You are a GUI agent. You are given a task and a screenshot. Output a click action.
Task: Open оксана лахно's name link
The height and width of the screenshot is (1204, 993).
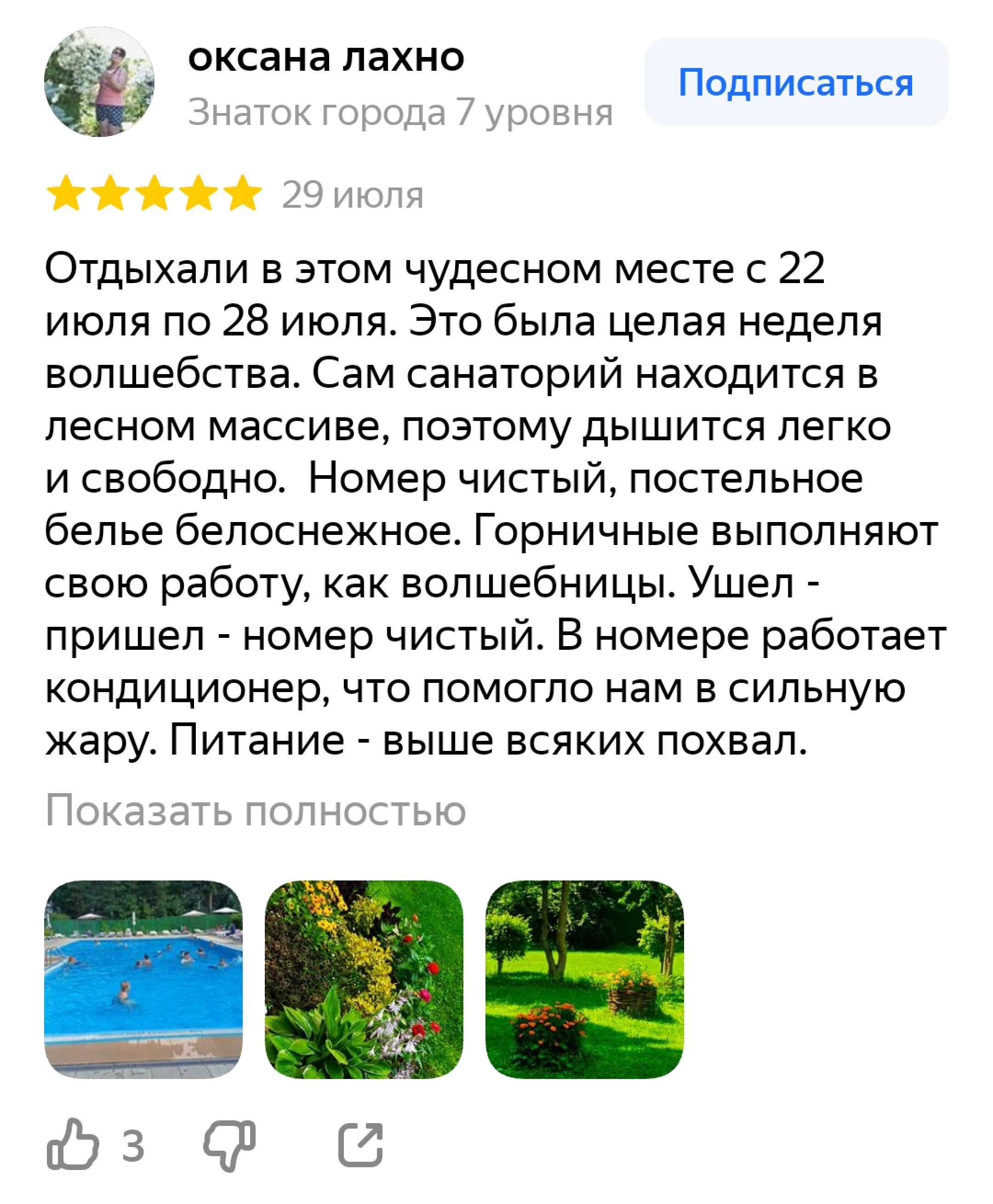tap(326, 58)
